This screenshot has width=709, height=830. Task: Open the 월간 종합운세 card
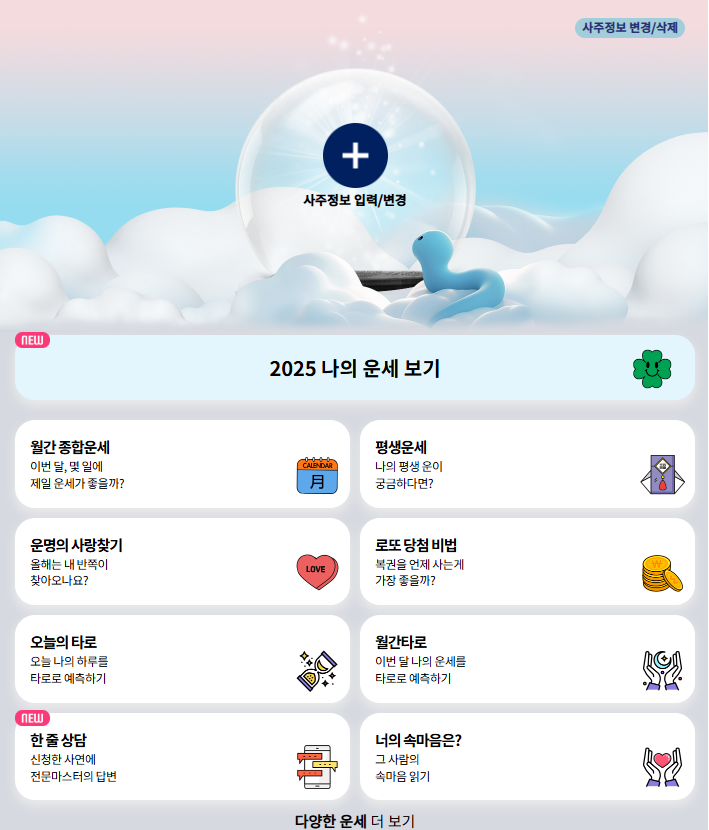tap(182, 464)
